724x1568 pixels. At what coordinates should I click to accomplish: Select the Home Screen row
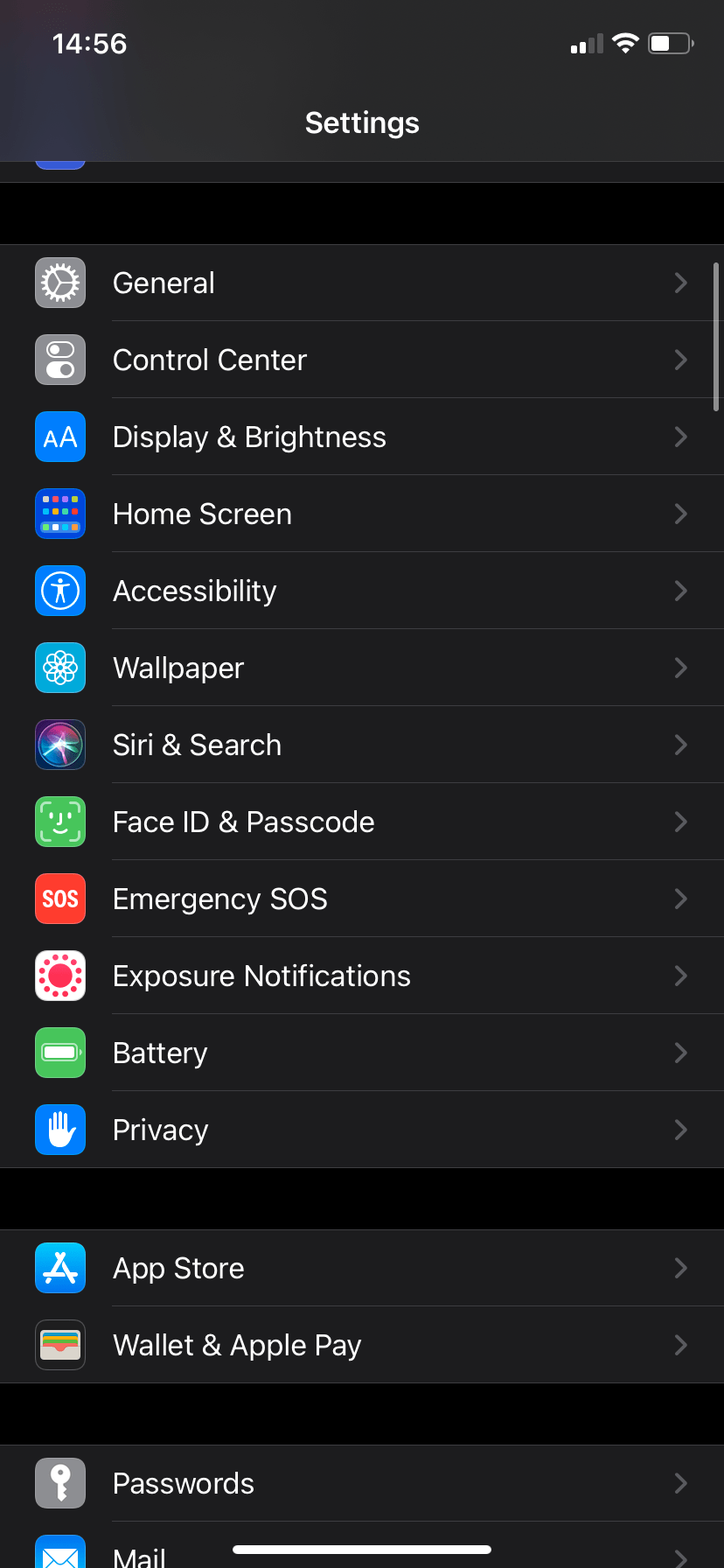tap(361, 514)
